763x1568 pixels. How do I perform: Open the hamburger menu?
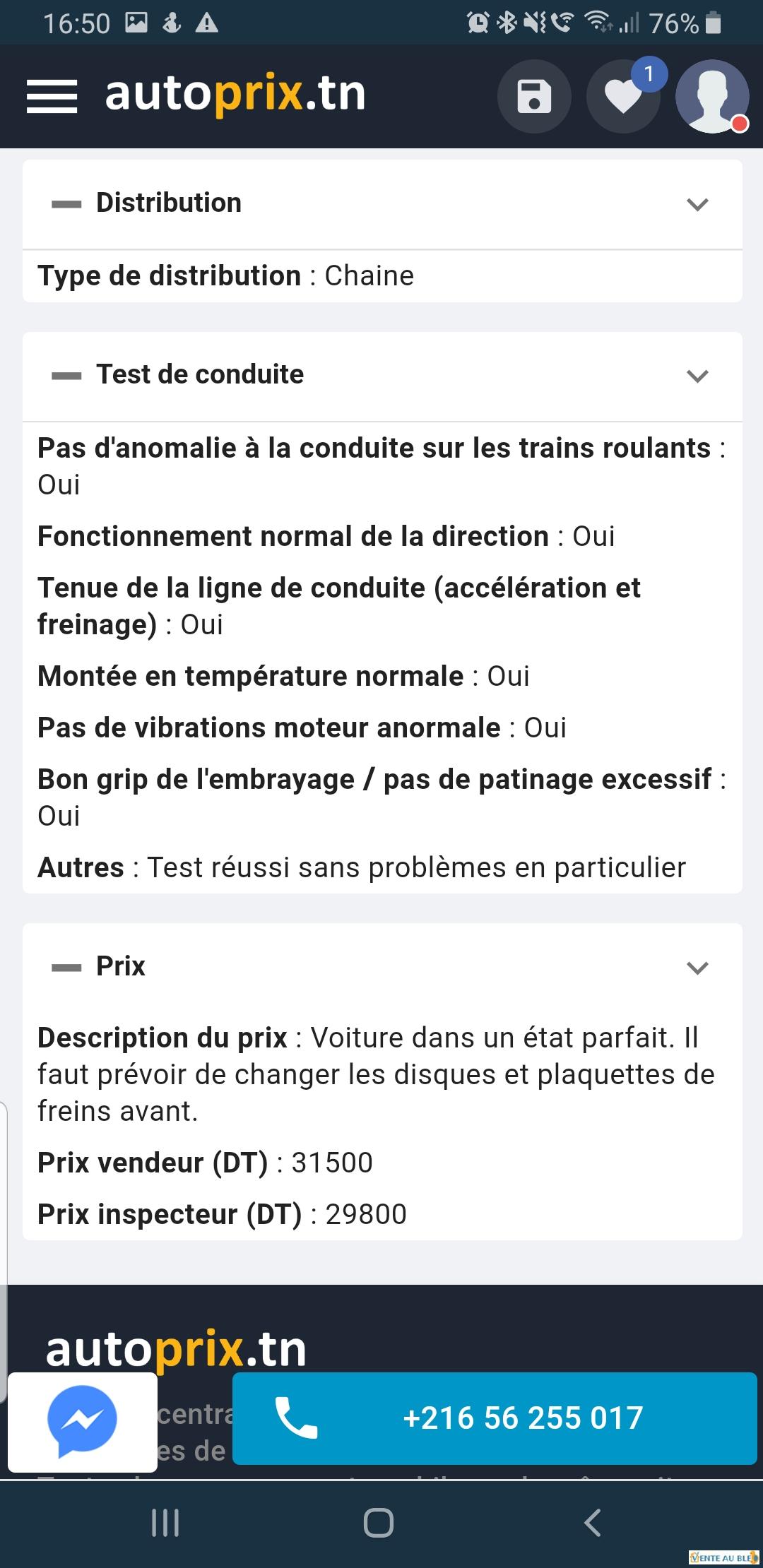(x=52, y=96)
